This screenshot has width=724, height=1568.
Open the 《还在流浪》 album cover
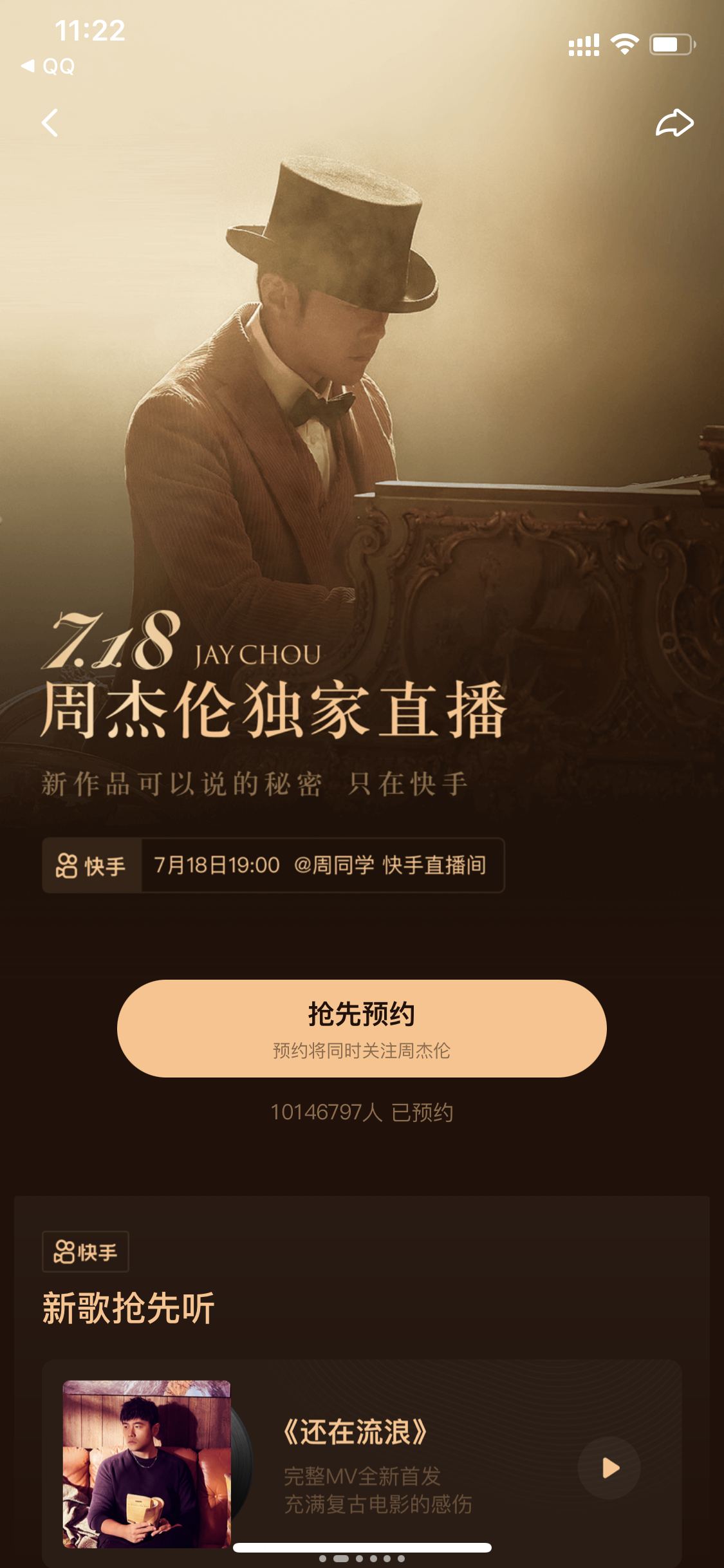(147, 1464)
